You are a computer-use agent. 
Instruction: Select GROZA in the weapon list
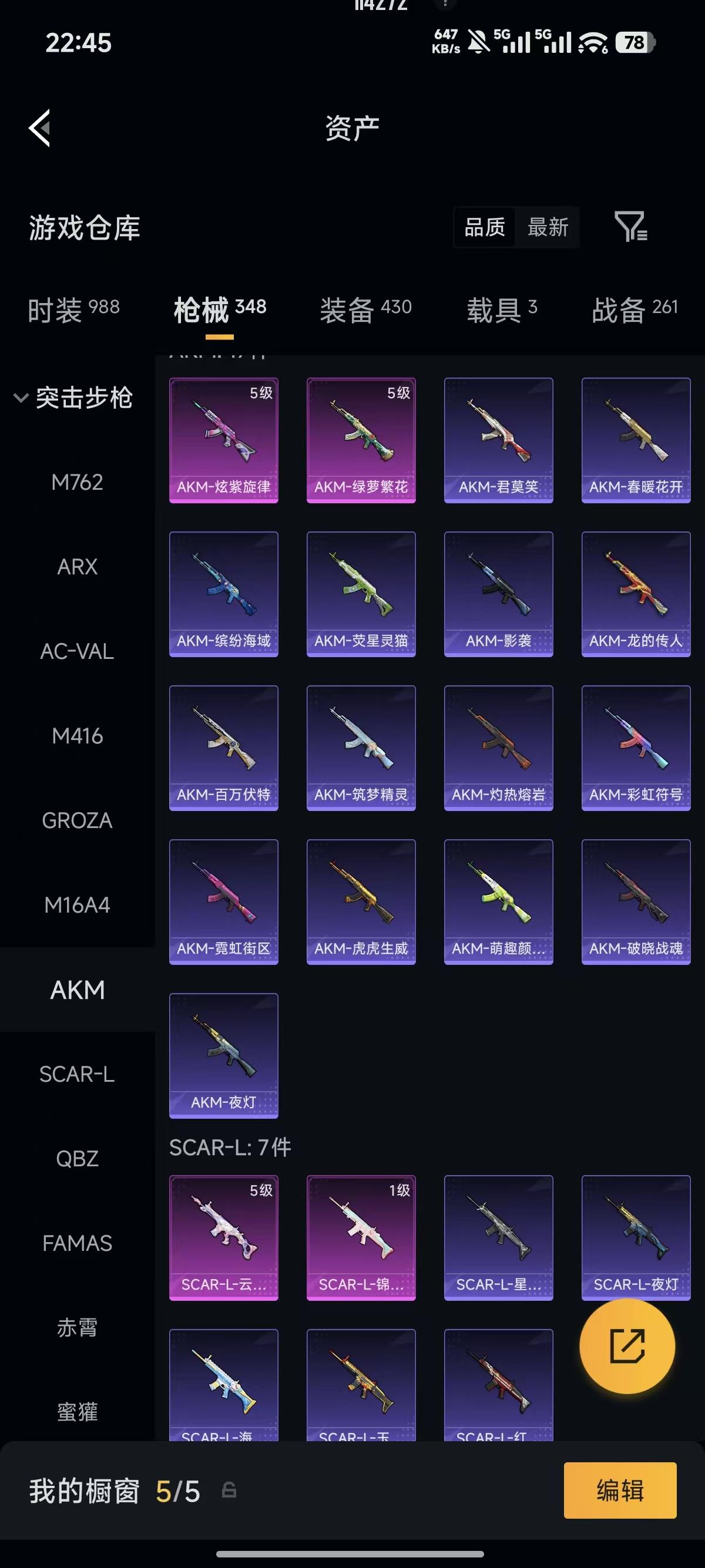pyautogui.click(x=78, y=820)
